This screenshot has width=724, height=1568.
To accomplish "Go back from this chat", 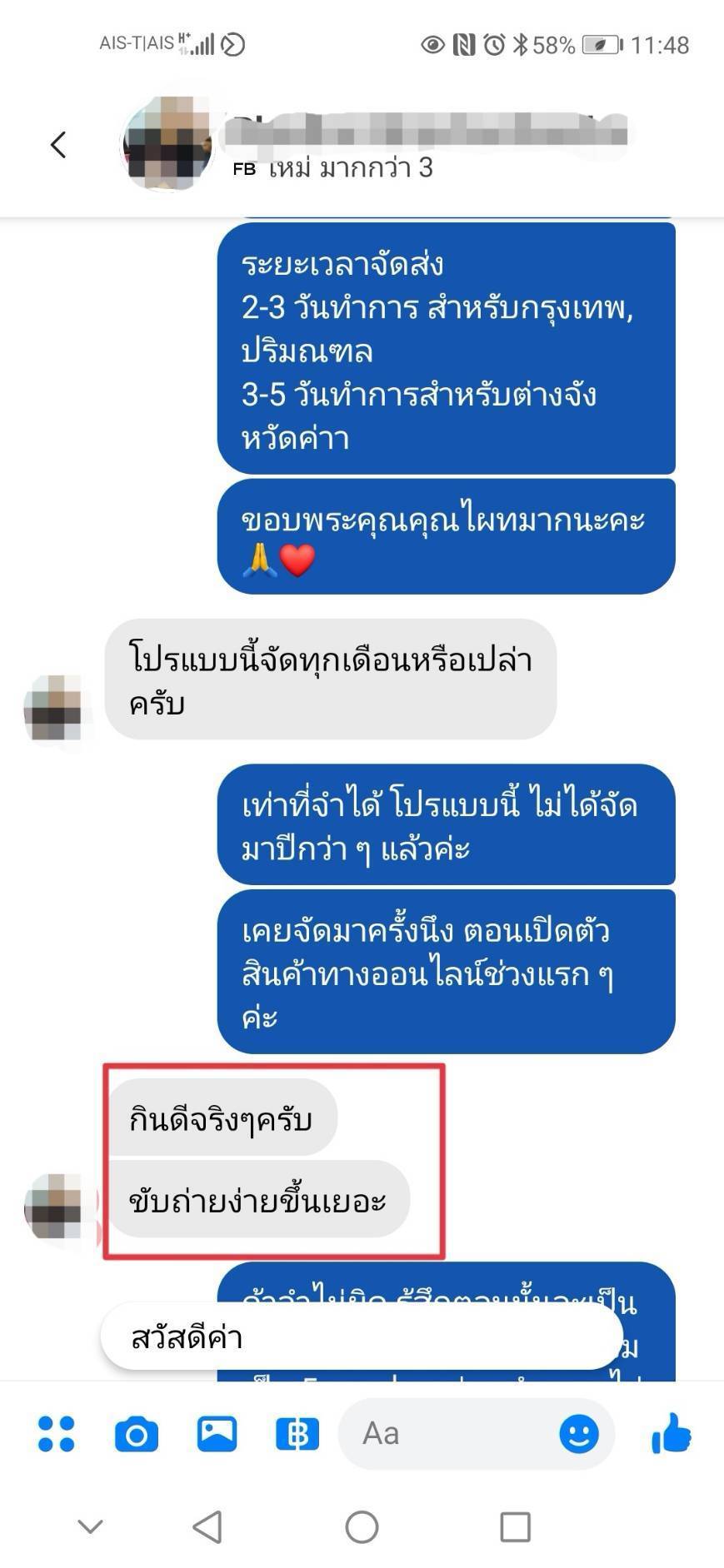I will (x=57, y=145).
